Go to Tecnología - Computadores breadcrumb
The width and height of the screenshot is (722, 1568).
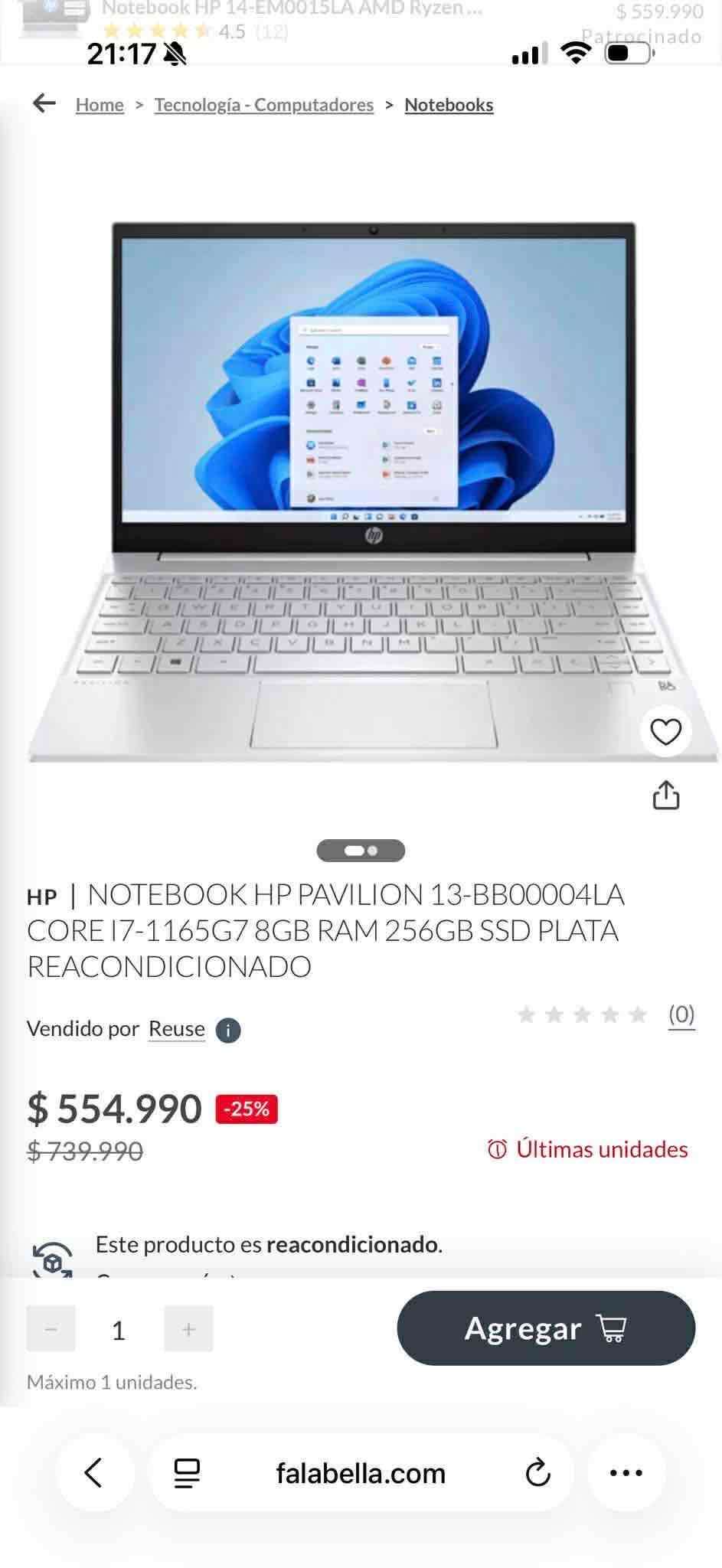pyautogui.click(x=264, y=104)
